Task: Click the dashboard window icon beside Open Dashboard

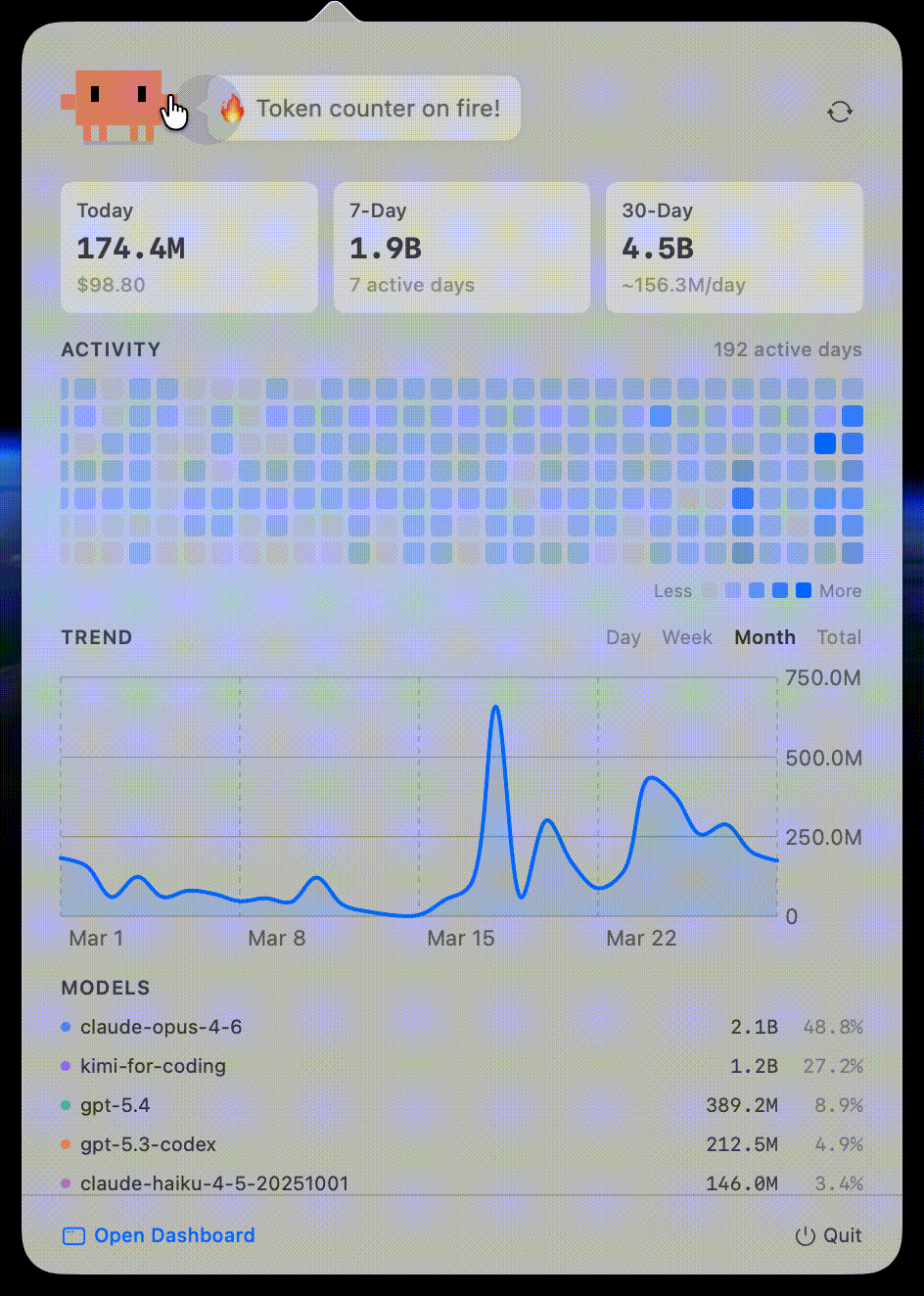Action: pyautogui.click(x=72, y=1235)
